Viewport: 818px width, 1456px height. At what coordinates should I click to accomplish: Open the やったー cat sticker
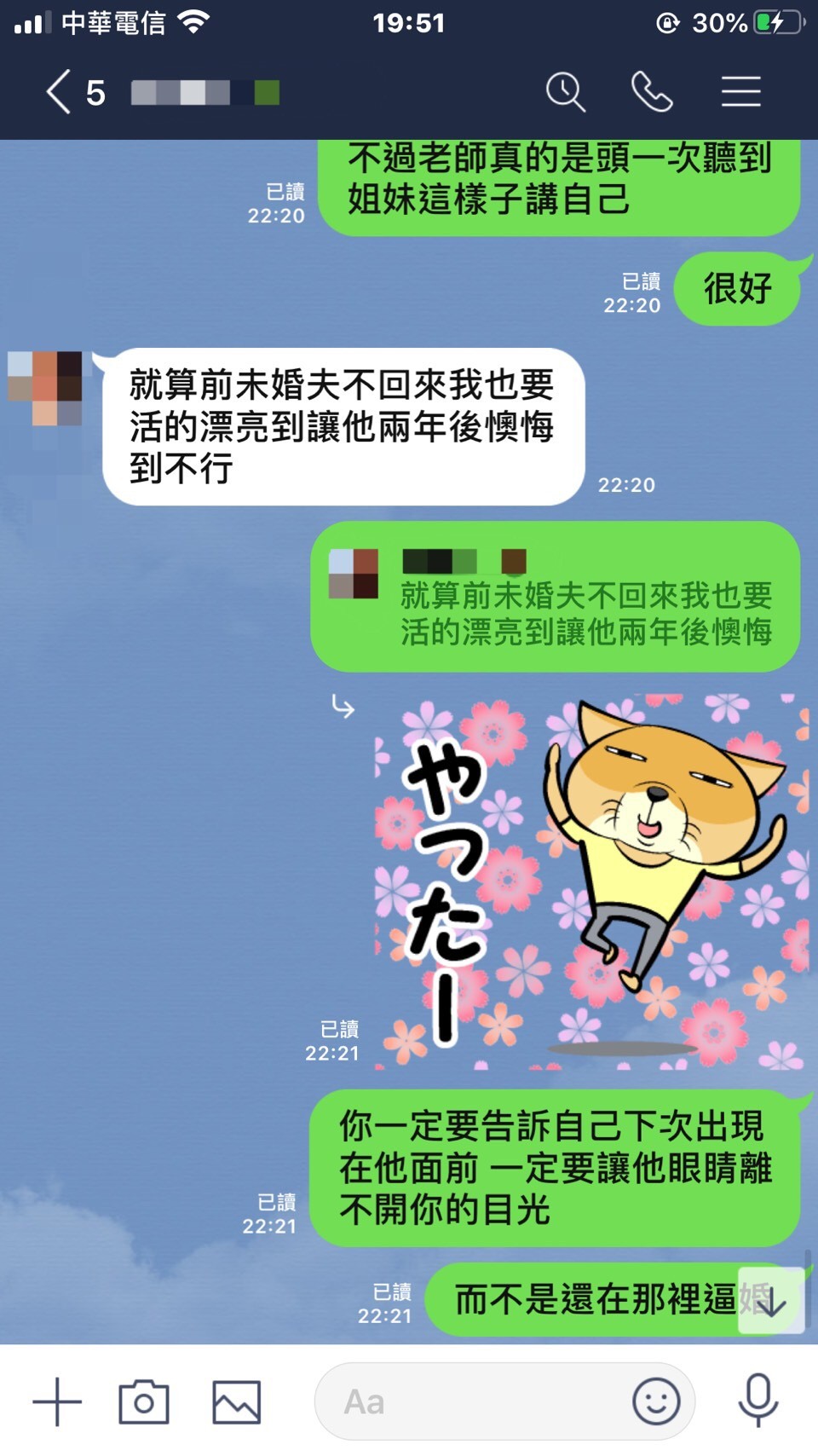point(591,881)
